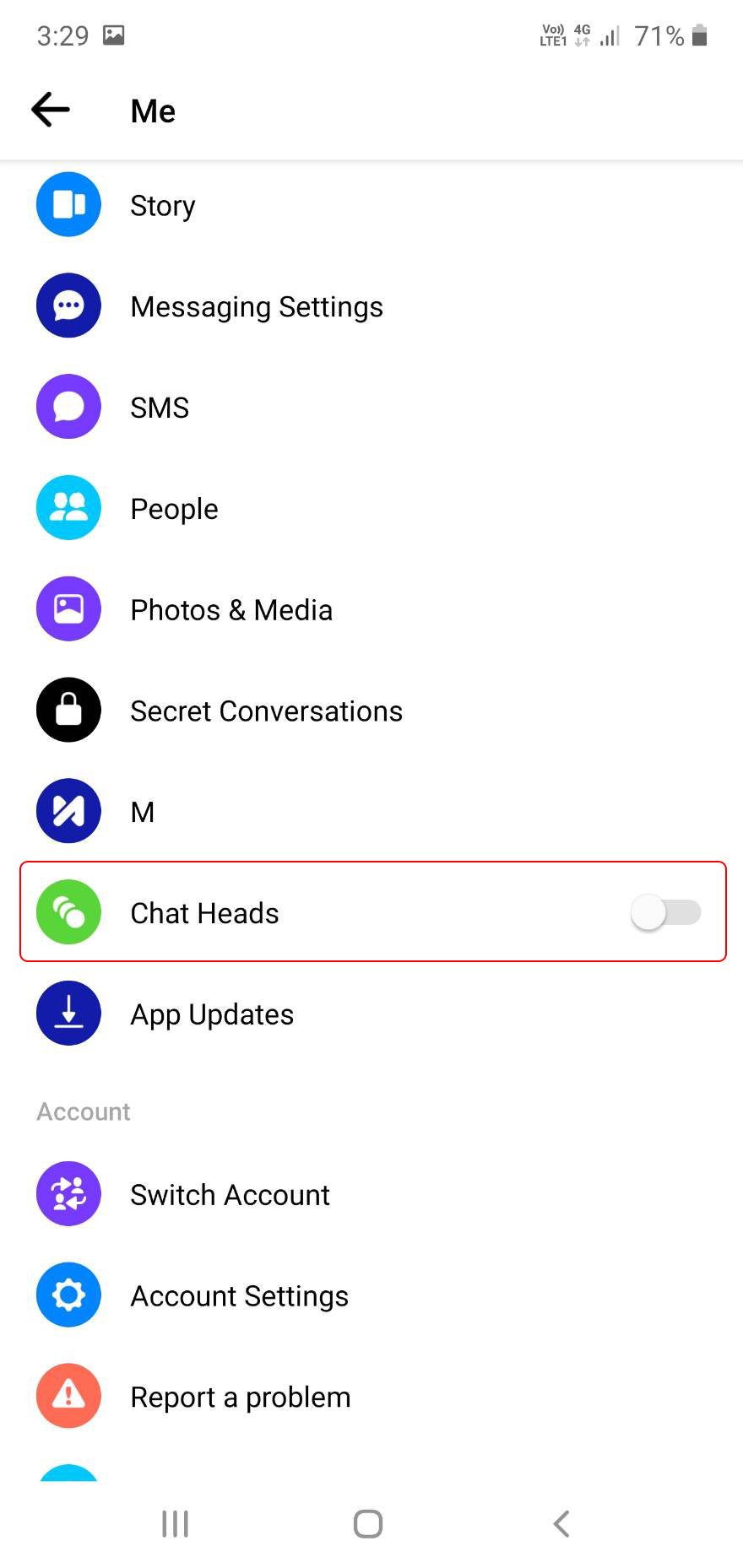
Task: Click the Report a problem warning icon
Action: [x=68, y=1396]
